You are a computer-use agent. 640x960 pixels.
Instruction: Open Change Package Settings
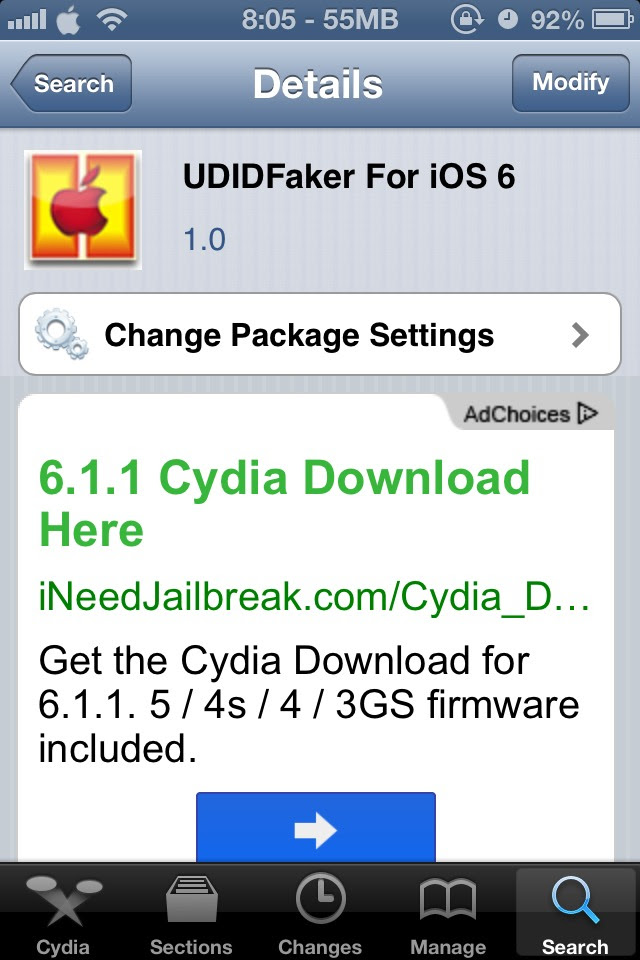pyautogui.click(x=320, y=334)
